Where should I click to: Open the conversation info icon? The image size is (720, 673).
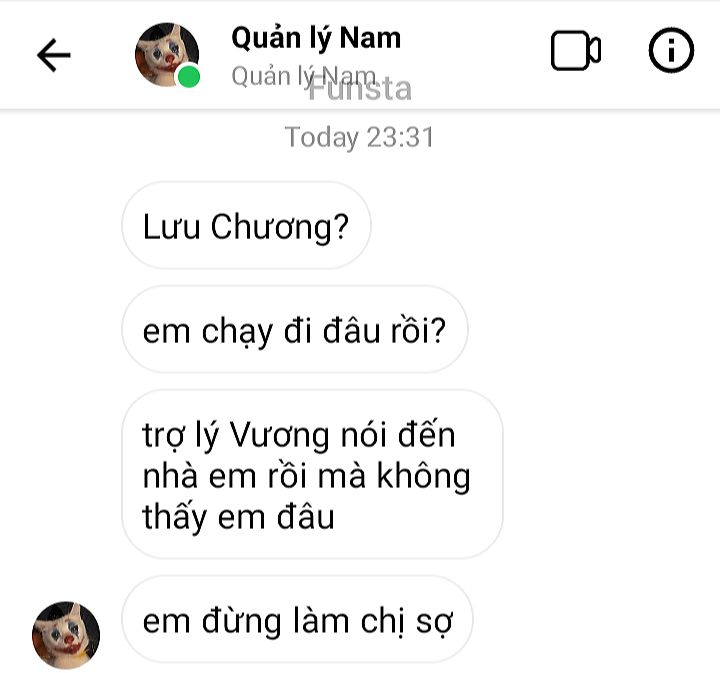(x=671, y=50)
